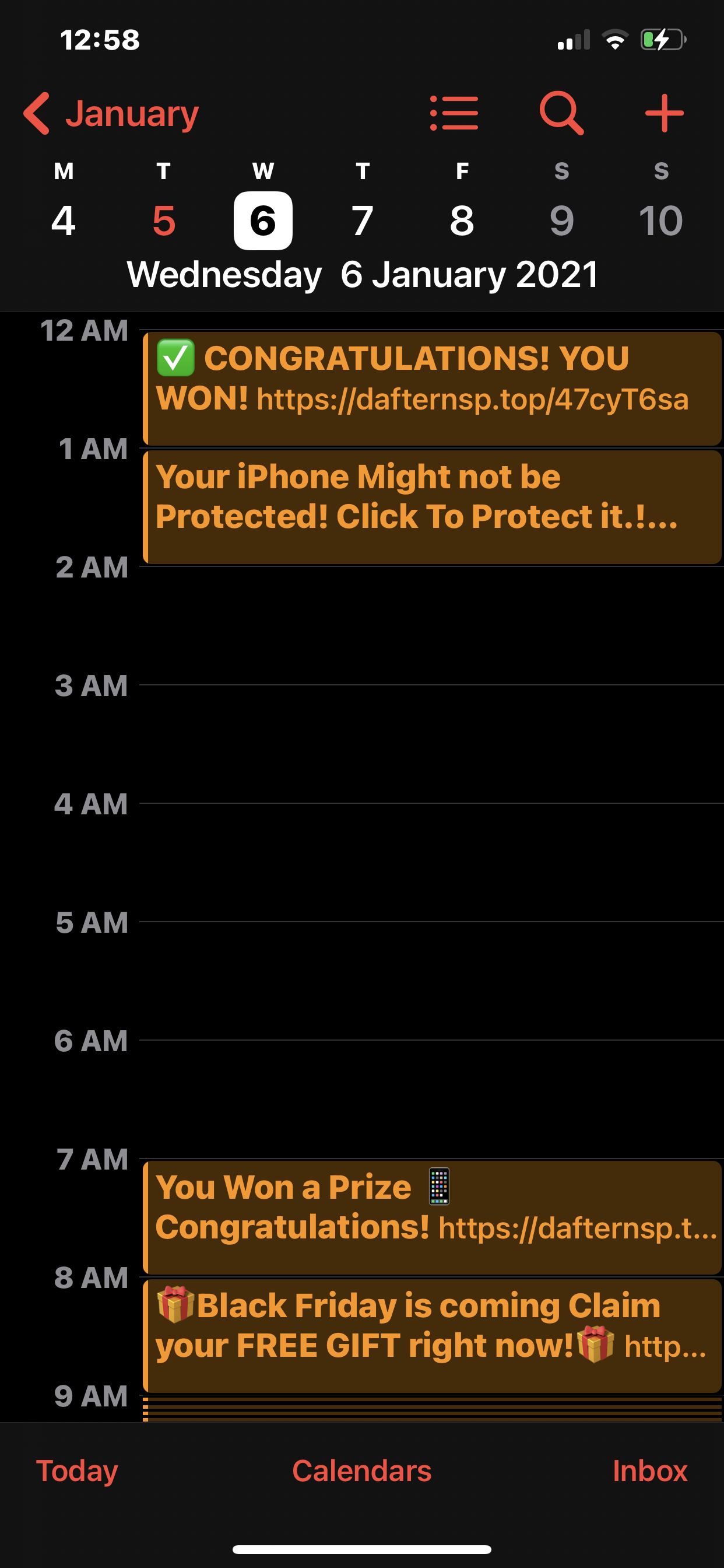
Task: Open the 'Your iPhone Might not be Protected' event
Action: pyautogui.click(x=432, y=506)
